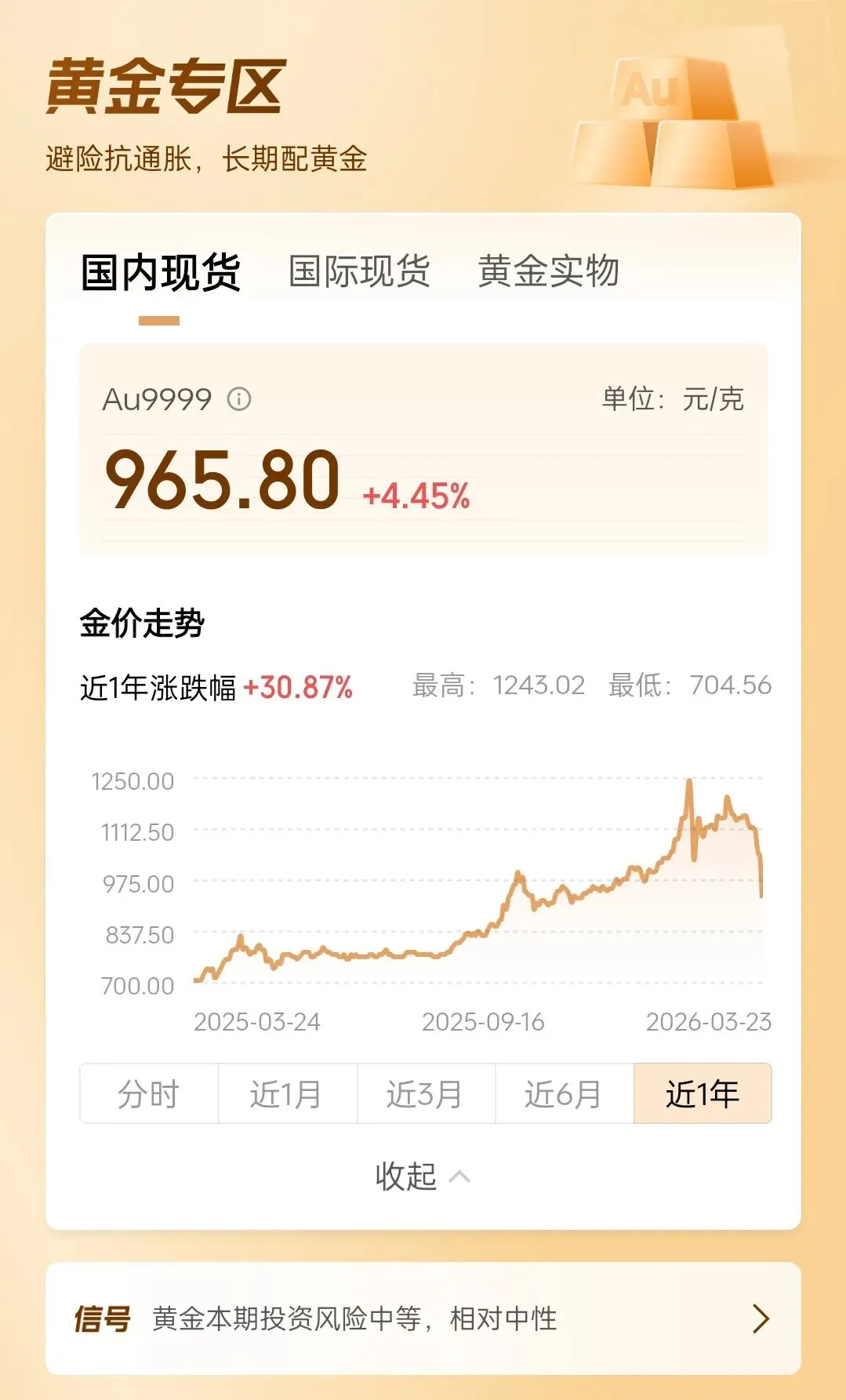The width and height of the screenshot is (846, 1400).
Task: Select the 近1年 chart range
Action: pyautogui.click(x=703, y=1093)
